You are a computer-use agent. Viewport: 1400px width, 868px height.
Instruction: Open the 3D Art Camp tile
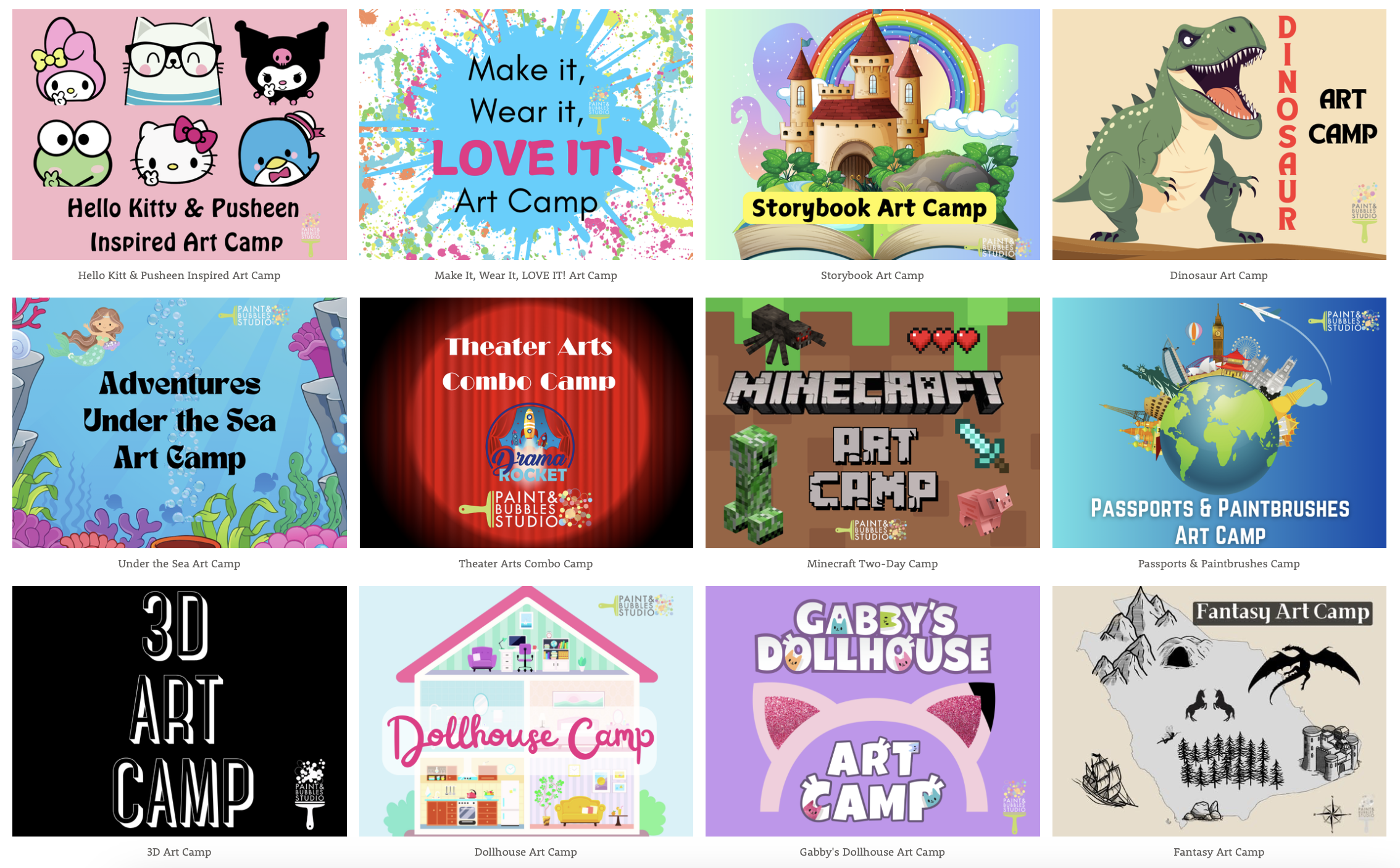(179, 711)
